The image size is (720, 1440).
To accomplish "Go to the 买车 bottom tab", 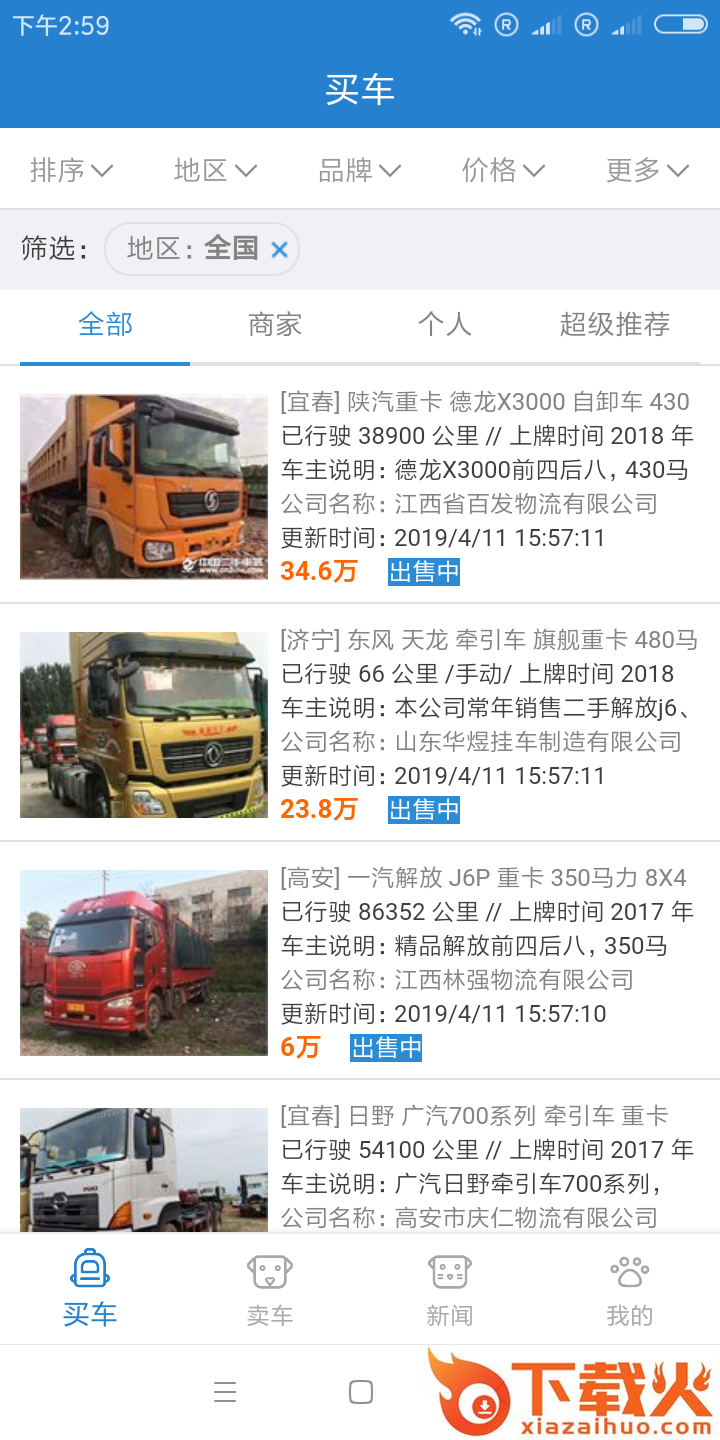I will [x=90, y=1288].
